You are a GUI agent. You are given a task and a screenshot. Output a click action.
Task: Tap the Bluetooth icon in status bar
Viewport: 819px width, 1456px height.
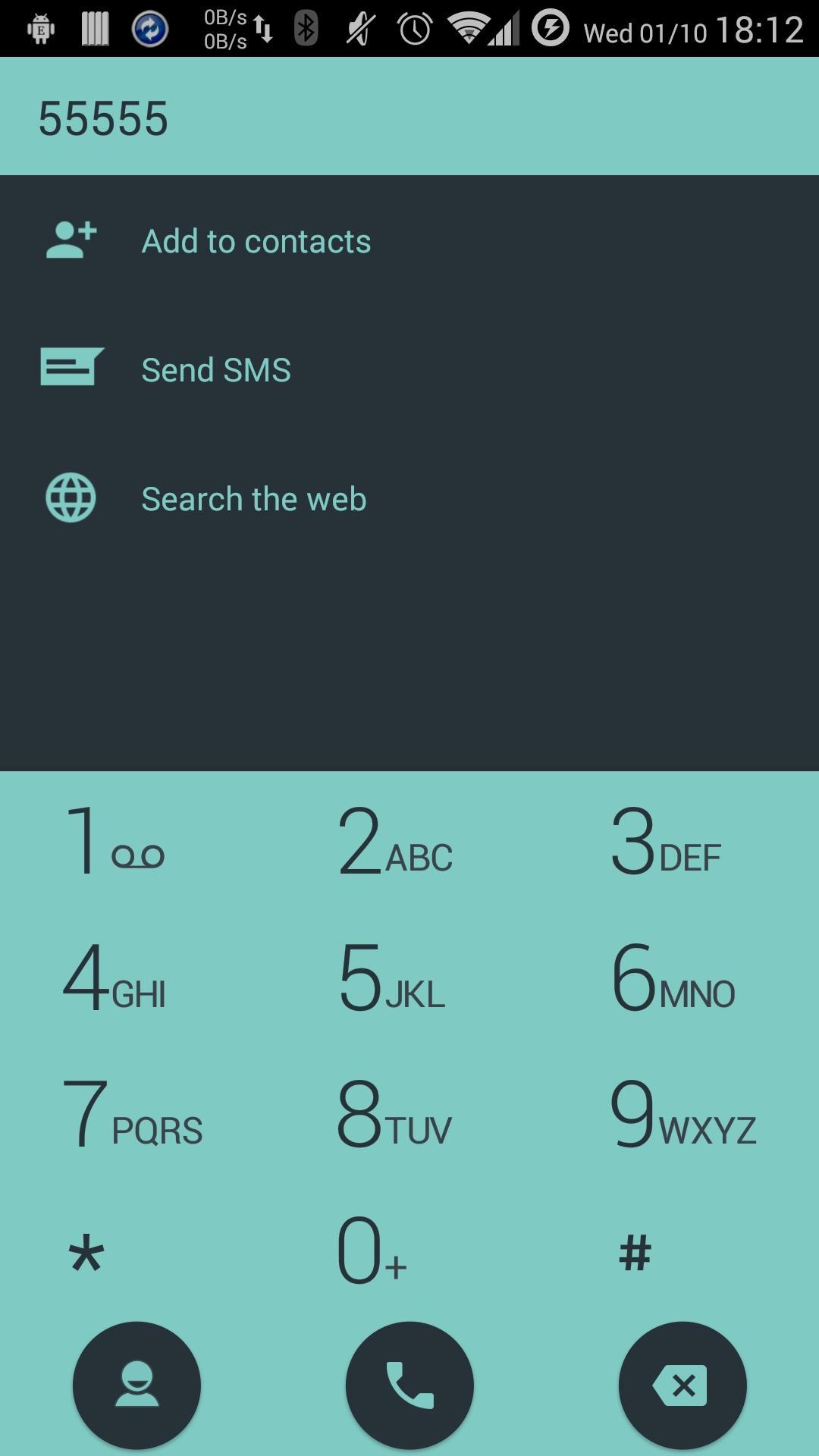tap(307, 28)
